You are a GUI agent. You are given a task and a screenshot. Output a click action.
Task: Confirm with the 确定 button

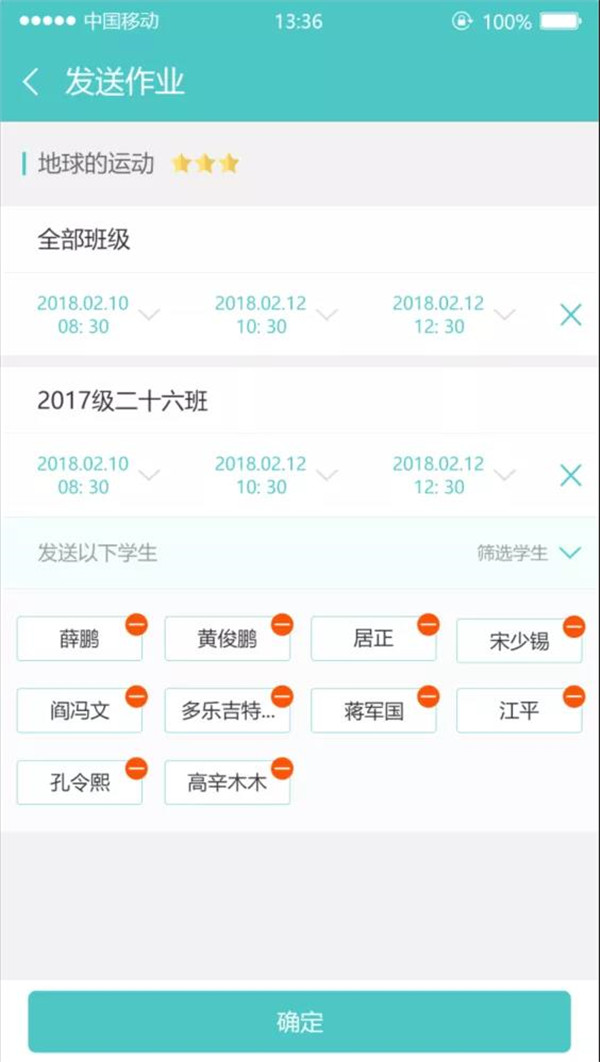[x=299, y=1022]
